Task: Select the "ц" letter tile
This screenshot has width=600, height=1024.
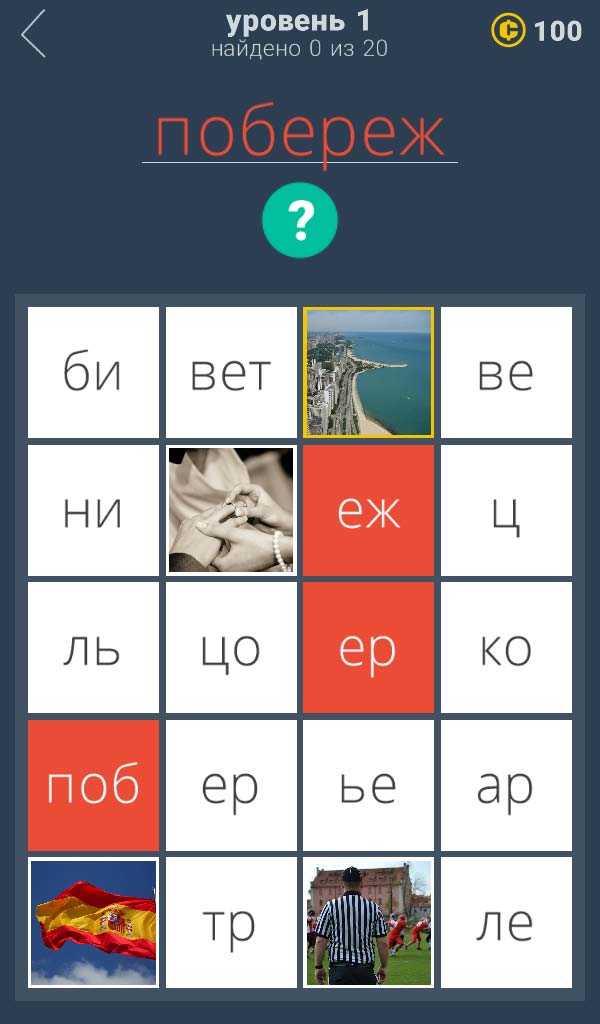Action: click(x=506, y=510)
